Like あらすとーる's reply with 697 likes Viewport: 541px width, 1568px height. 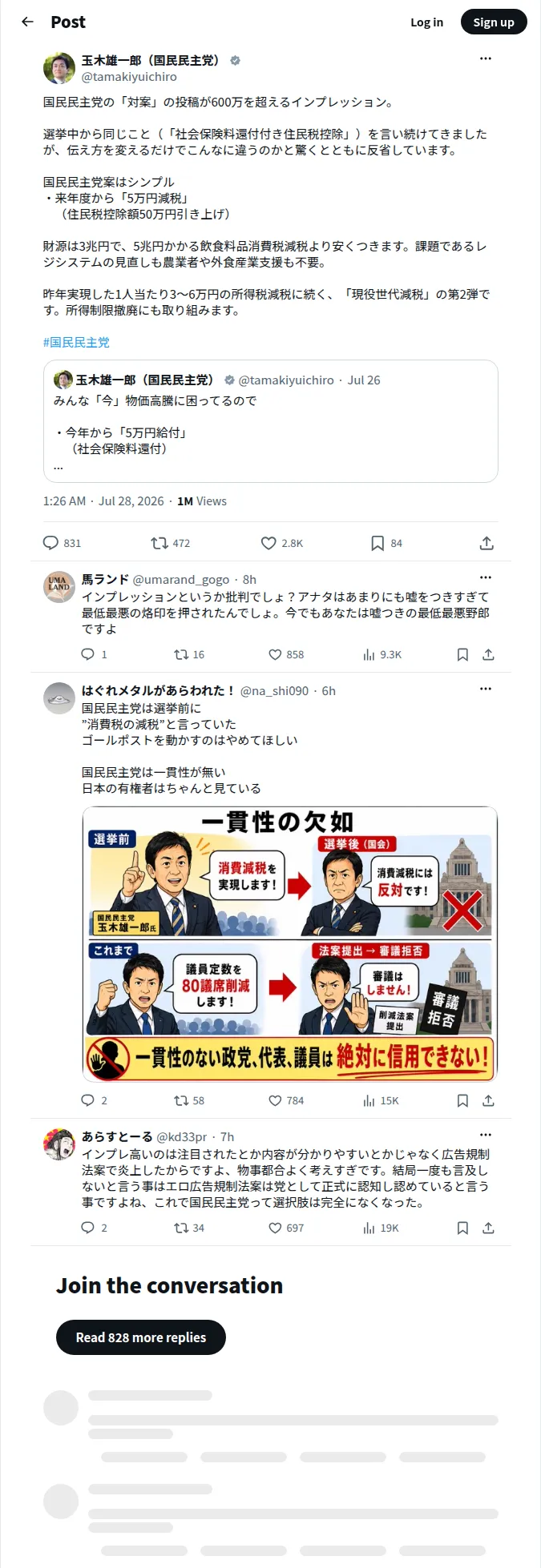pyautogui.click(x=286, y=1228)
